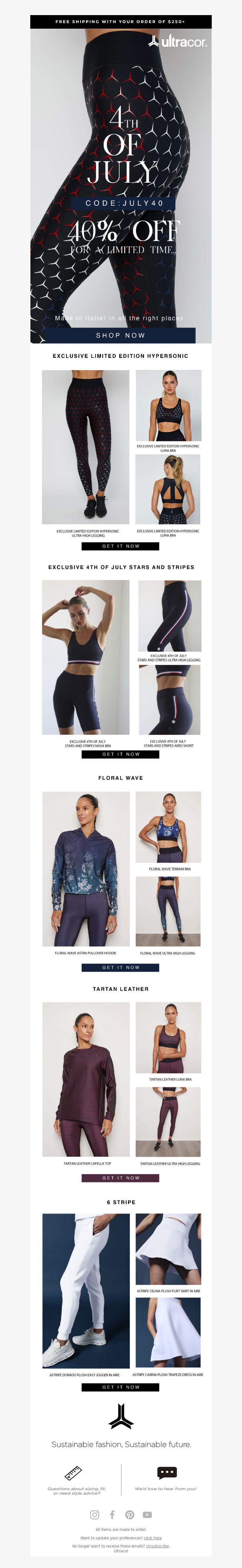Tap GET IT NOW under Tartan Leather

pyautogui.click(x=120, y=1178)
